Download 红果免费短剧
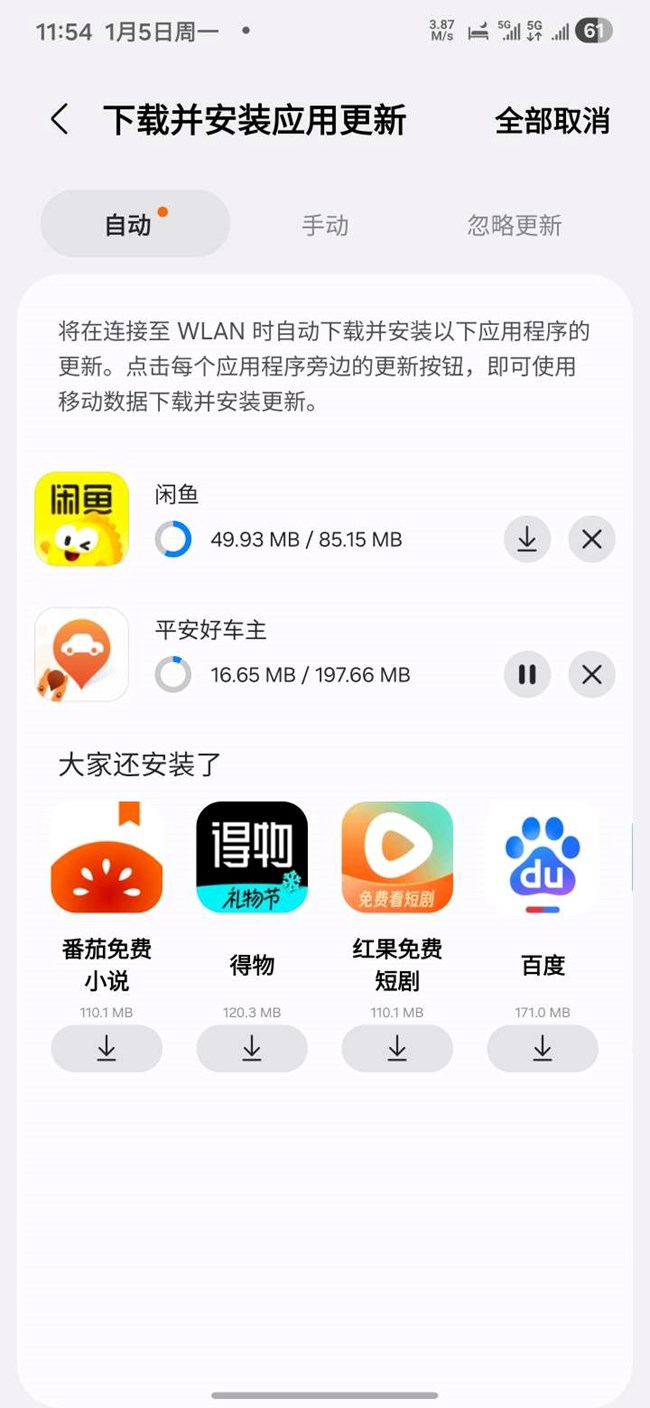This screenshot has height=1408, width=650. click(397, 1048)
